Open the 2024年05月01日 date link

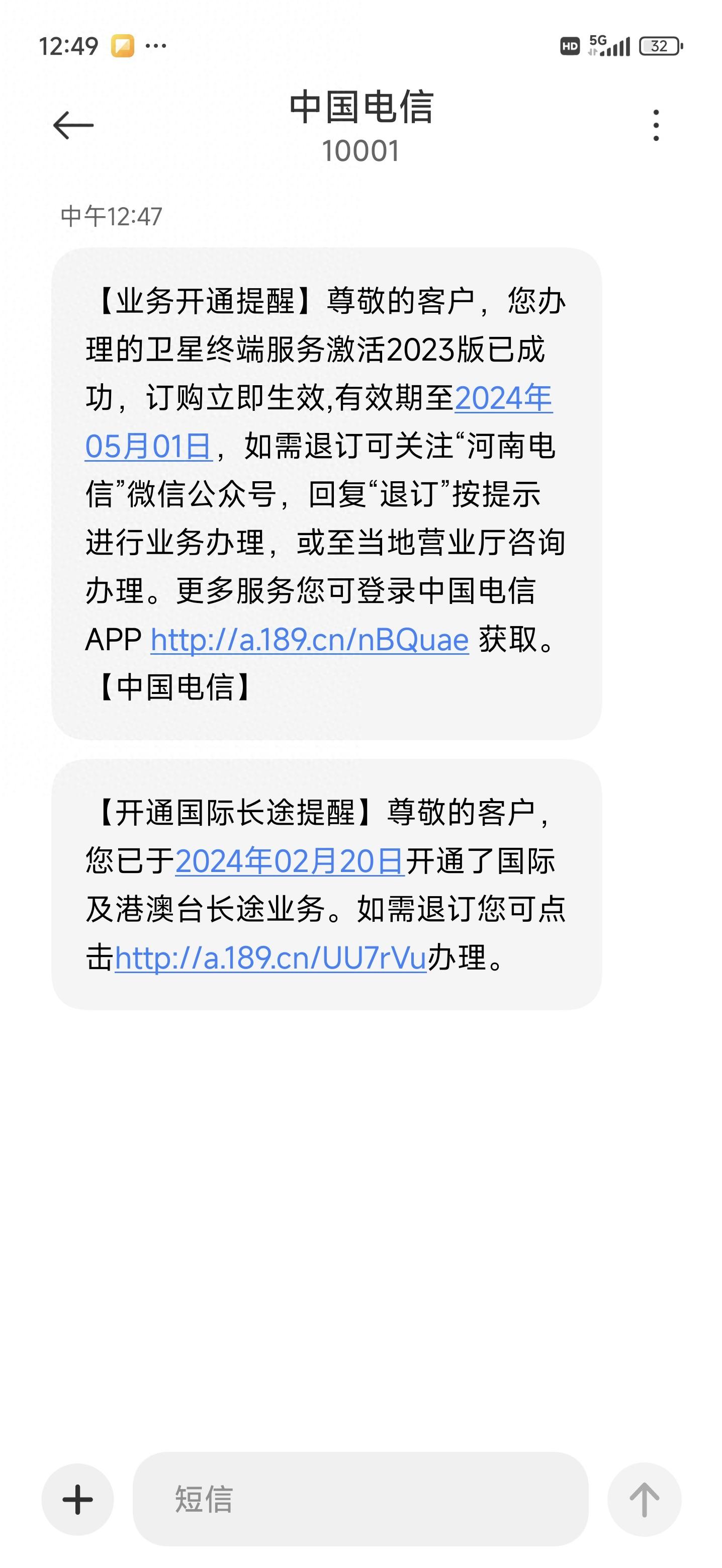(503, 398)
